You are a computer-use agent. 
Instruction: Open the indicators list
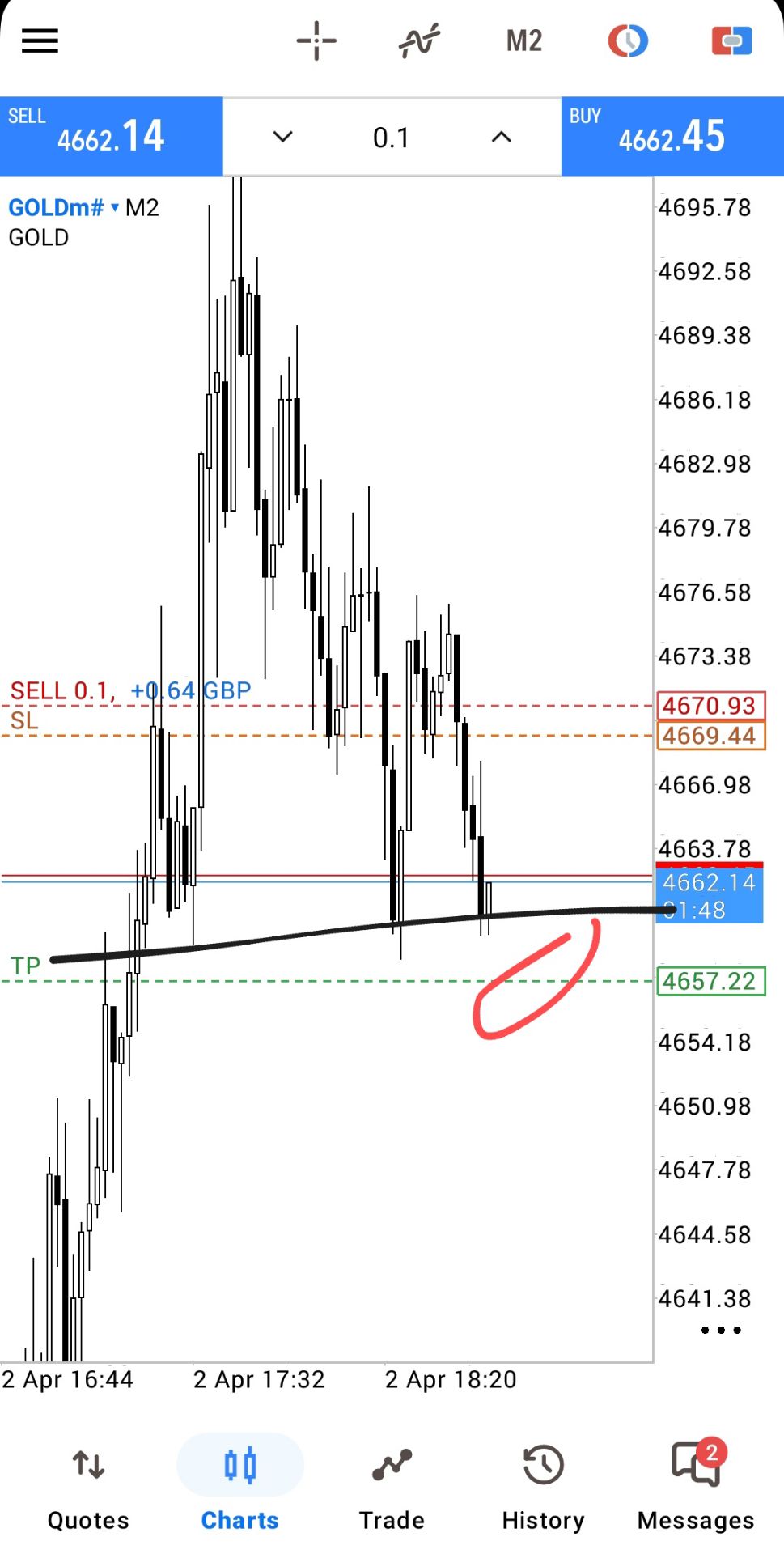point(419,40)
